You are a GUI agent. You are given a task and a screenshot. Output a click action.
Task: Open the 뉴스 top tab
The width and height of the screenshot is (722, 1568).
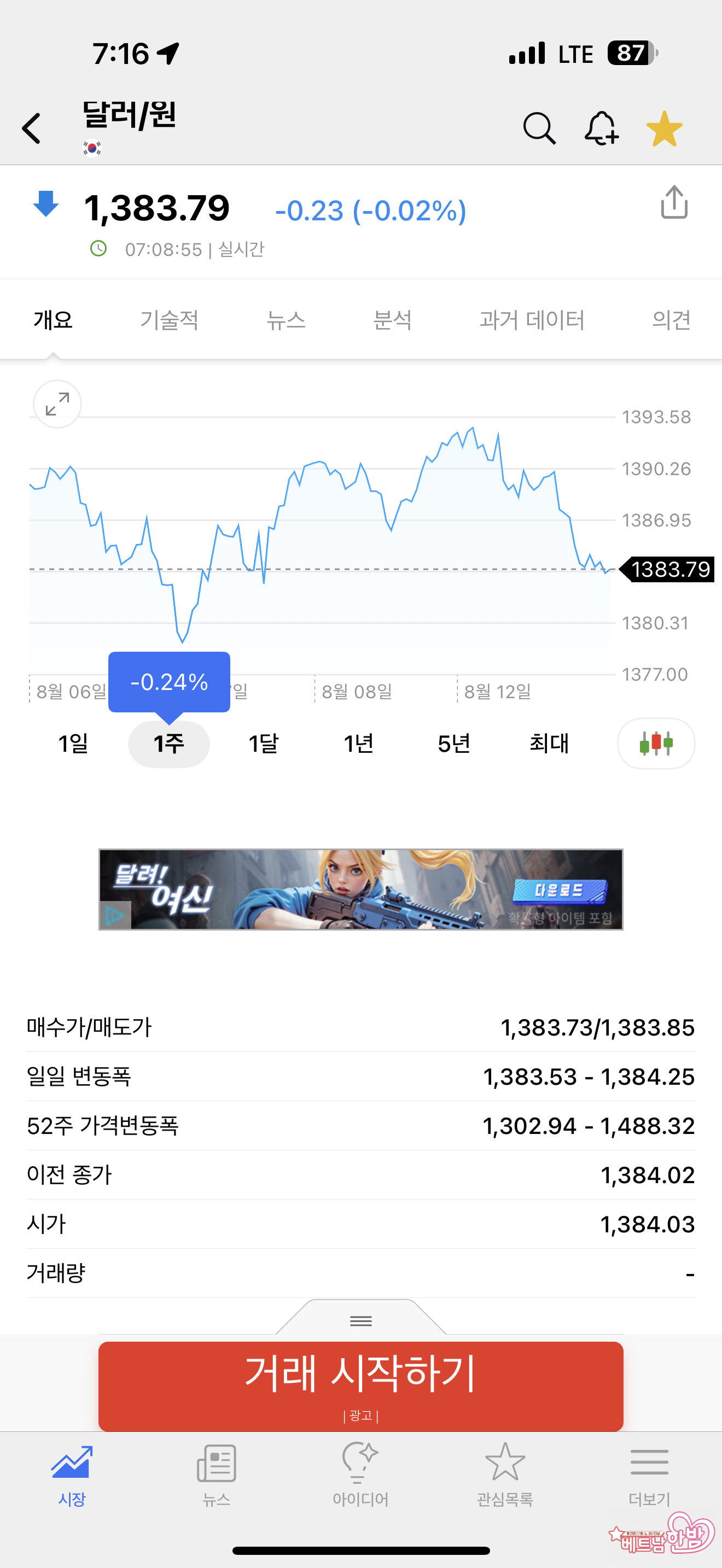tap(286, 320)
